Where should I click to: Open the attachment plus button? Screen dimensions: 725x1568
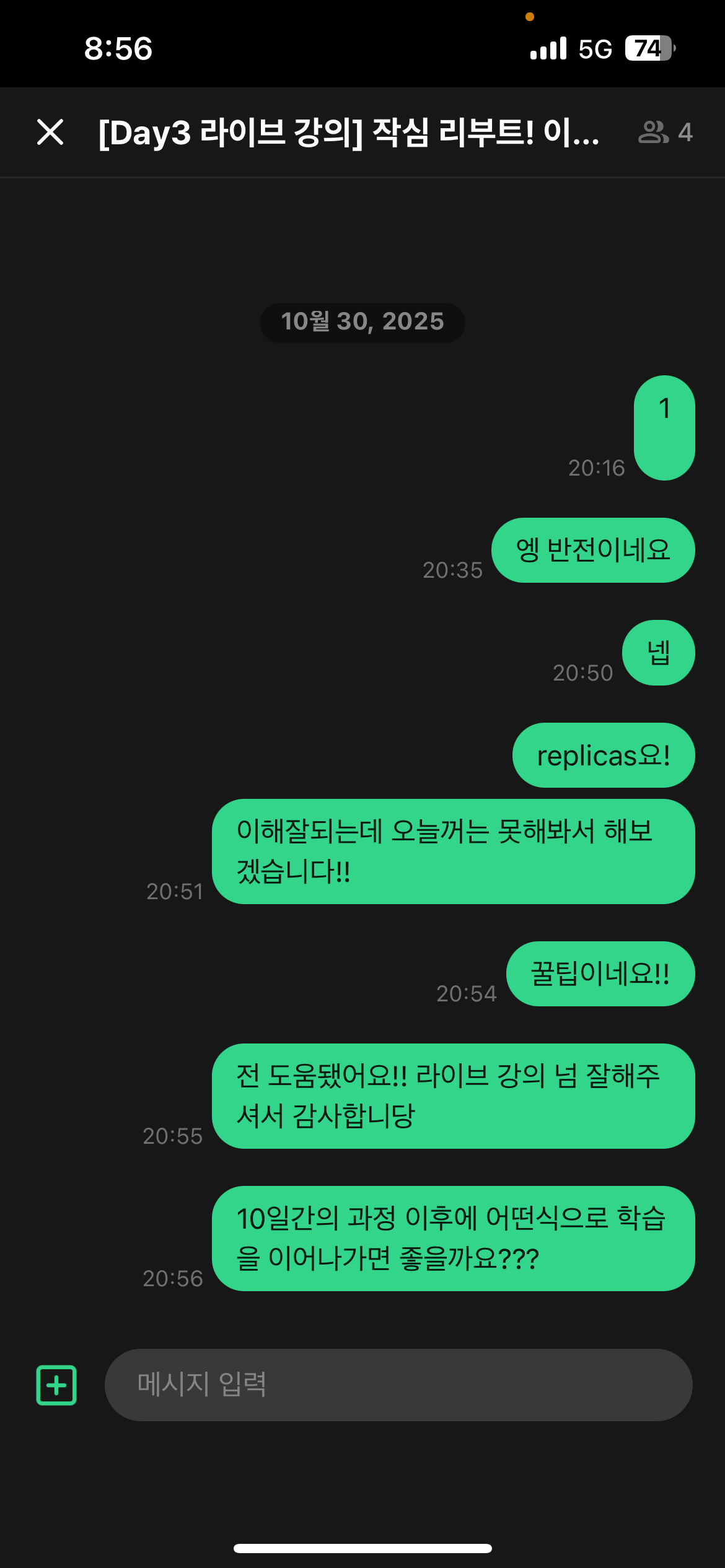click(x=56, y=1385)
